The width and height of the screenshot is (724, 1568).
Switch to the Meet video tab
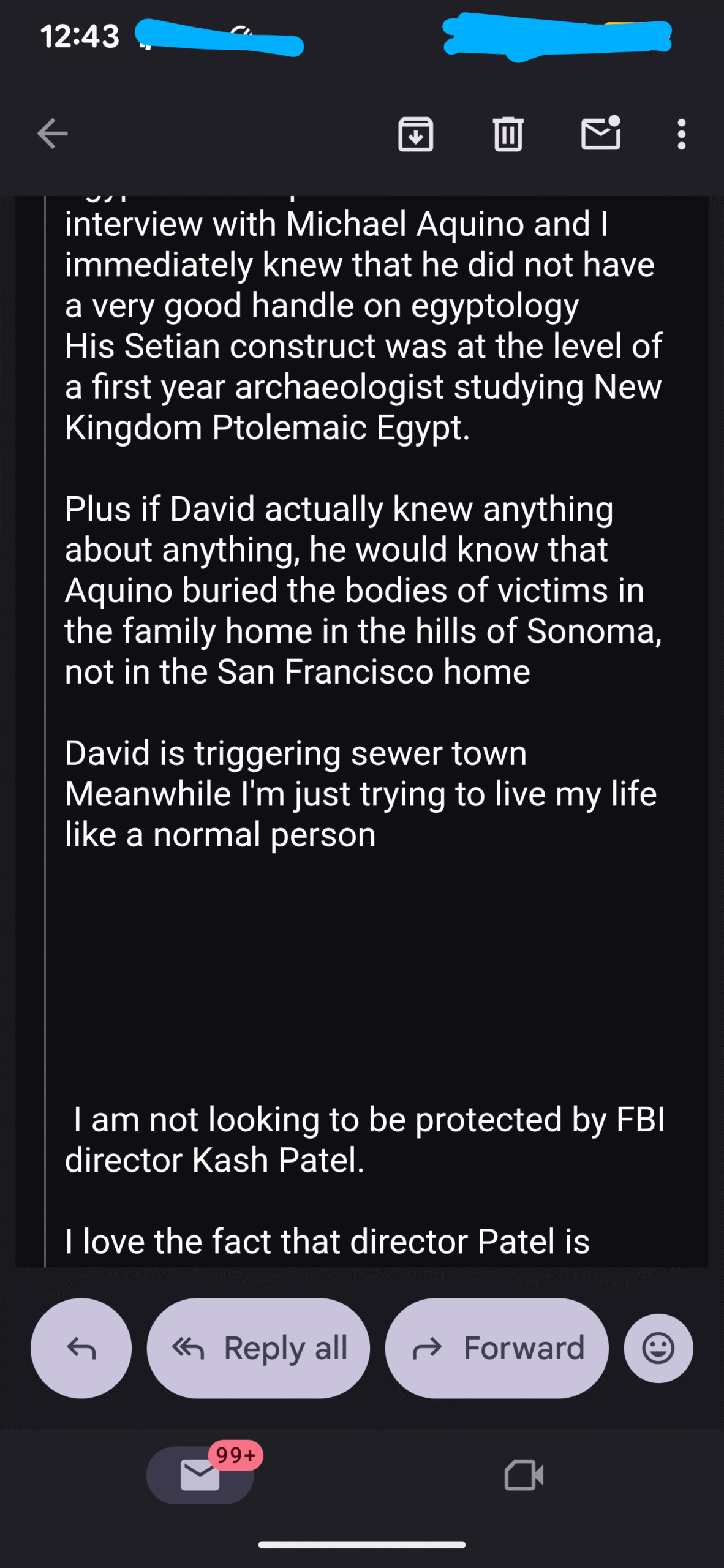click(524, 1475)
